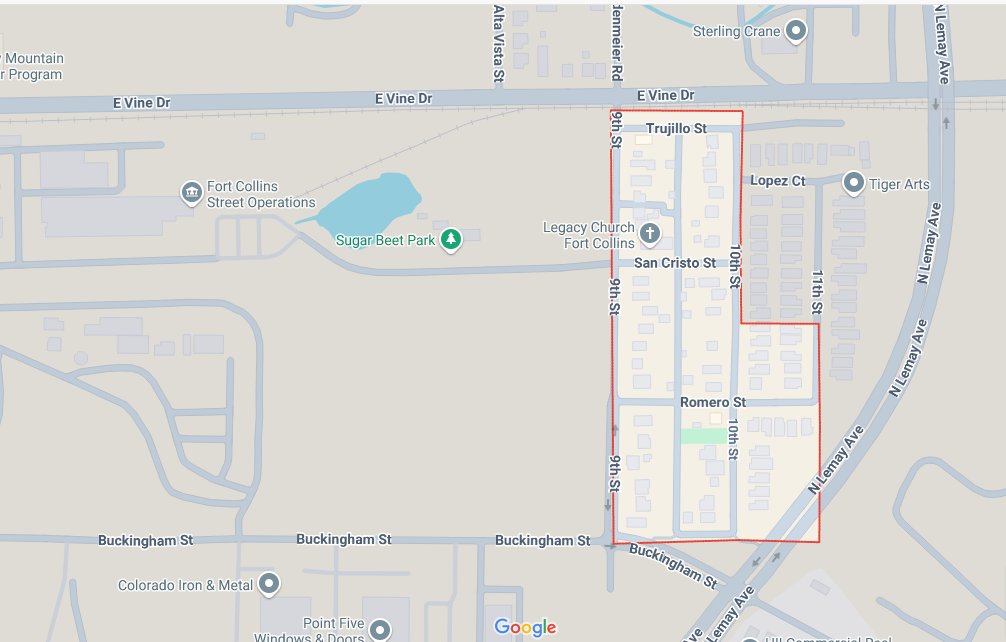Open Legacy Church Fort Collins marker
The image size is (1006, 642).
[650, 235]
